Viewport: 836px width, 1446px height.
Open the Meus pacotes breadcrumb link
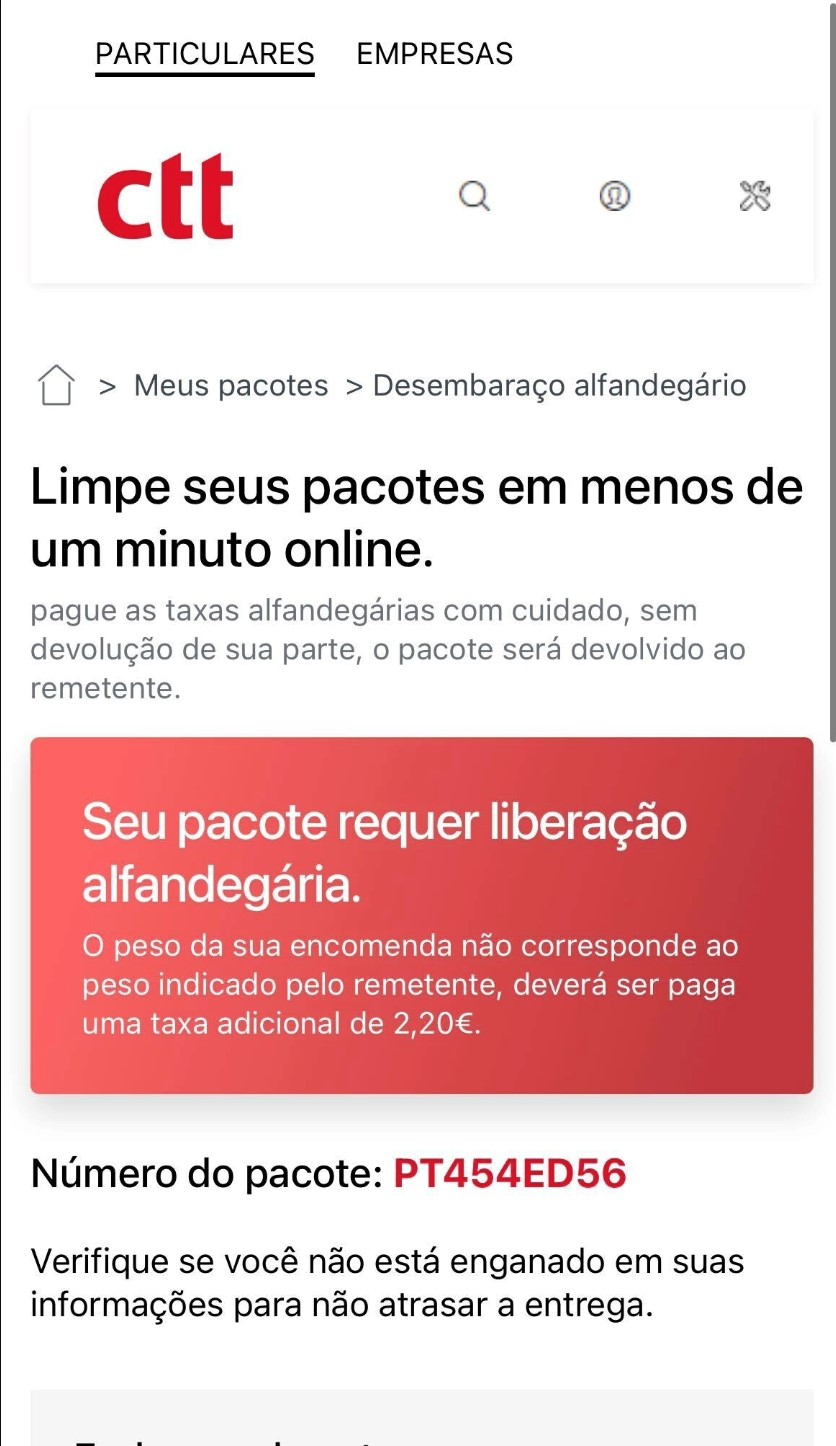[x=232, y=385]
